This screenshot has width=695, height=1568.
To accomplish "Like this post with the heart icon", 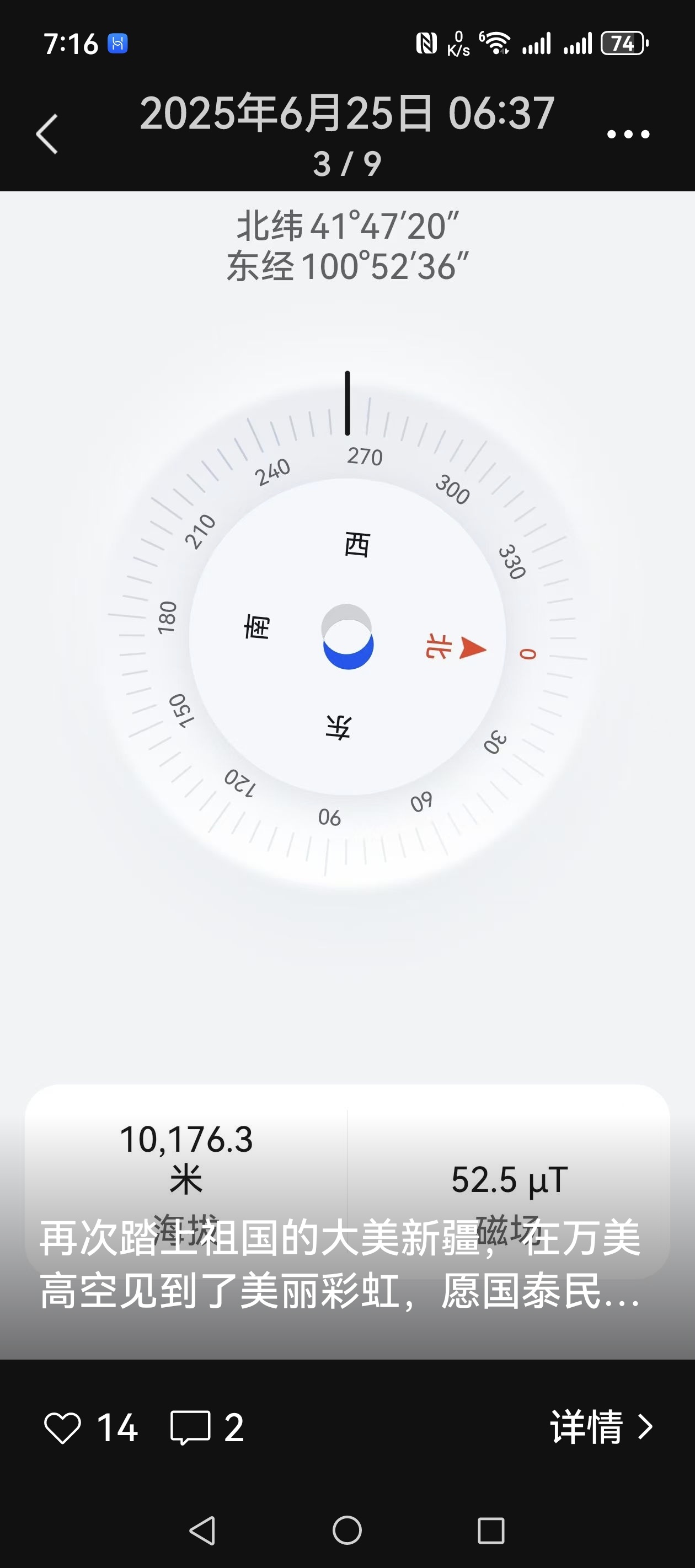I will click(62, 1428).
